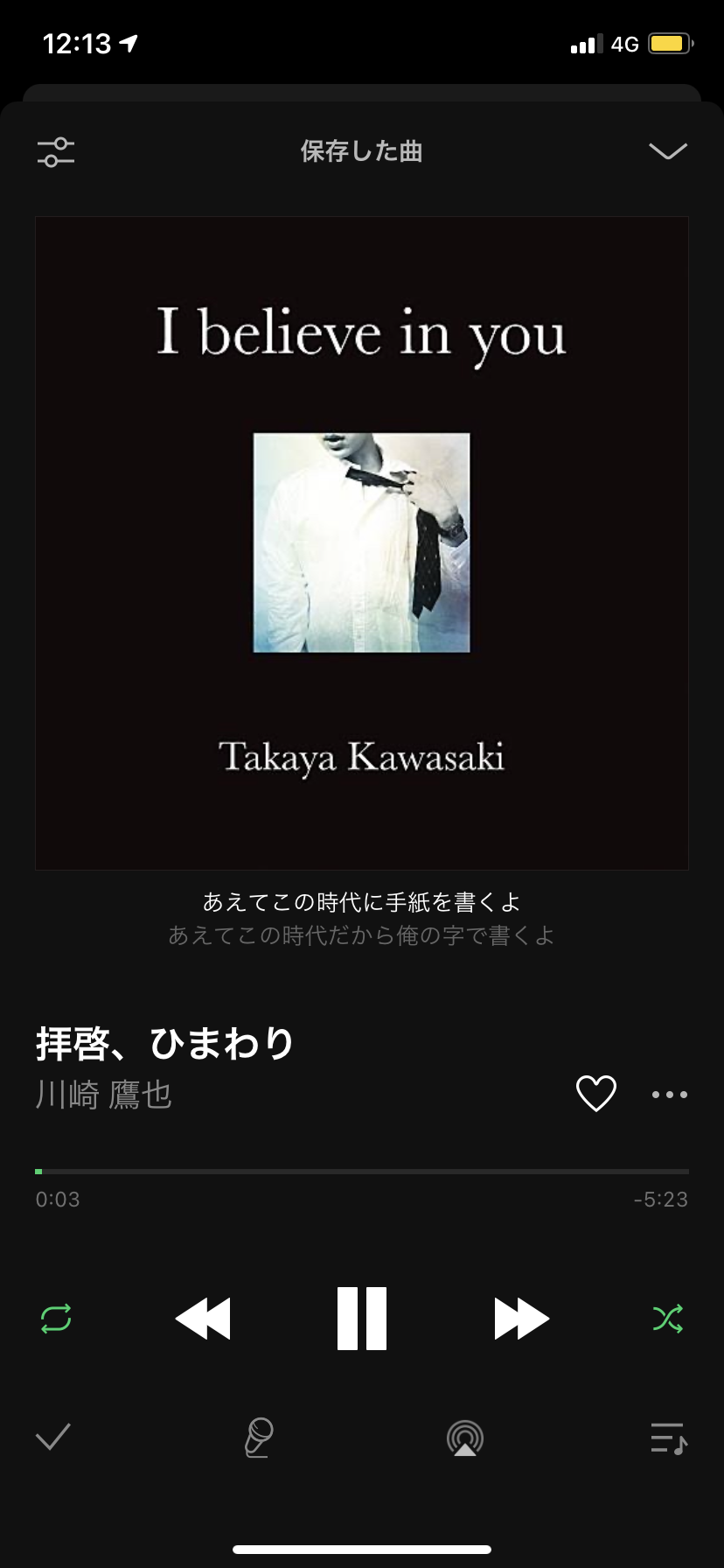Tap the lyrics line あえてこの時代に手紙を書くよ
This screenshot has width=724, height=1568.
(362, 901)
